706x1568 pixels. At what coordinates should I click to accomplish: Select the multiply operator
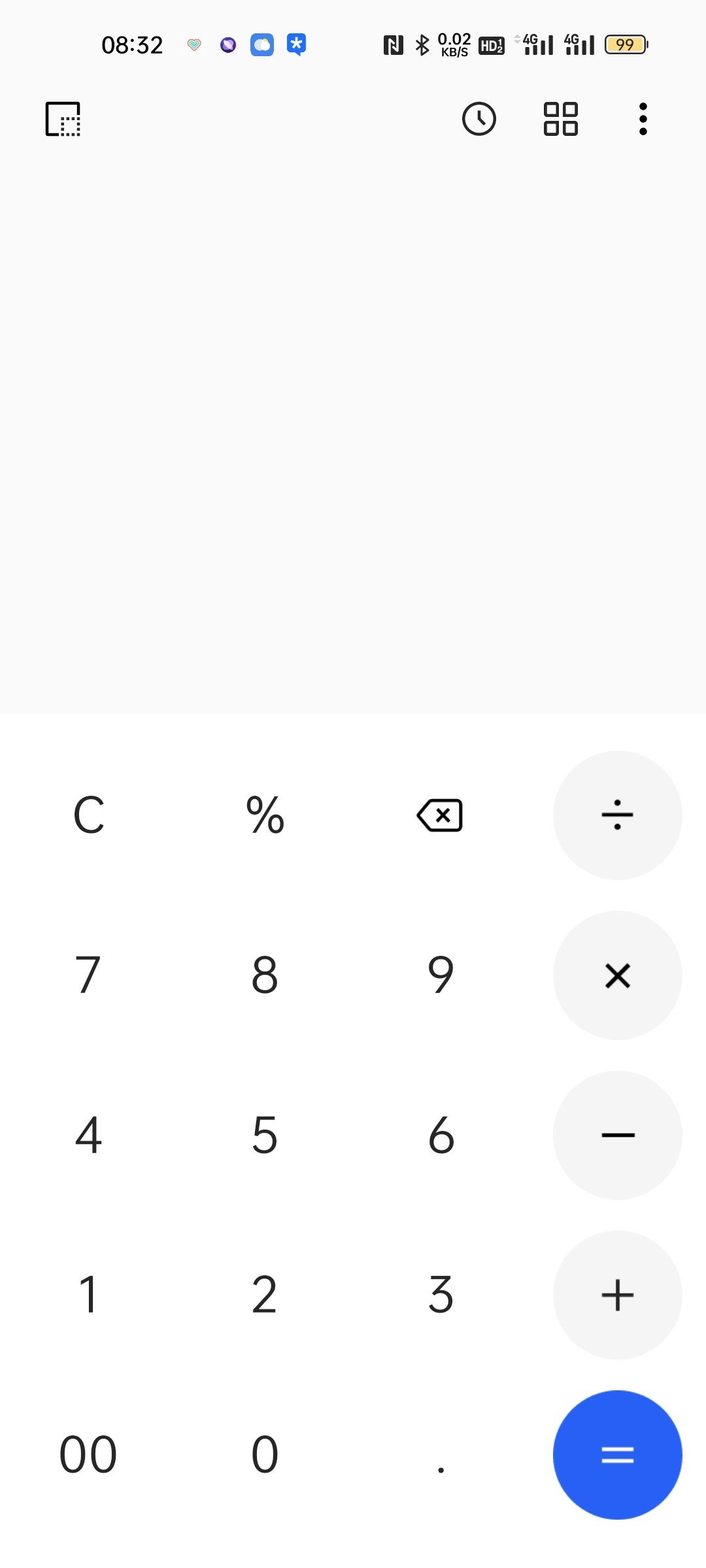point(618,975)
